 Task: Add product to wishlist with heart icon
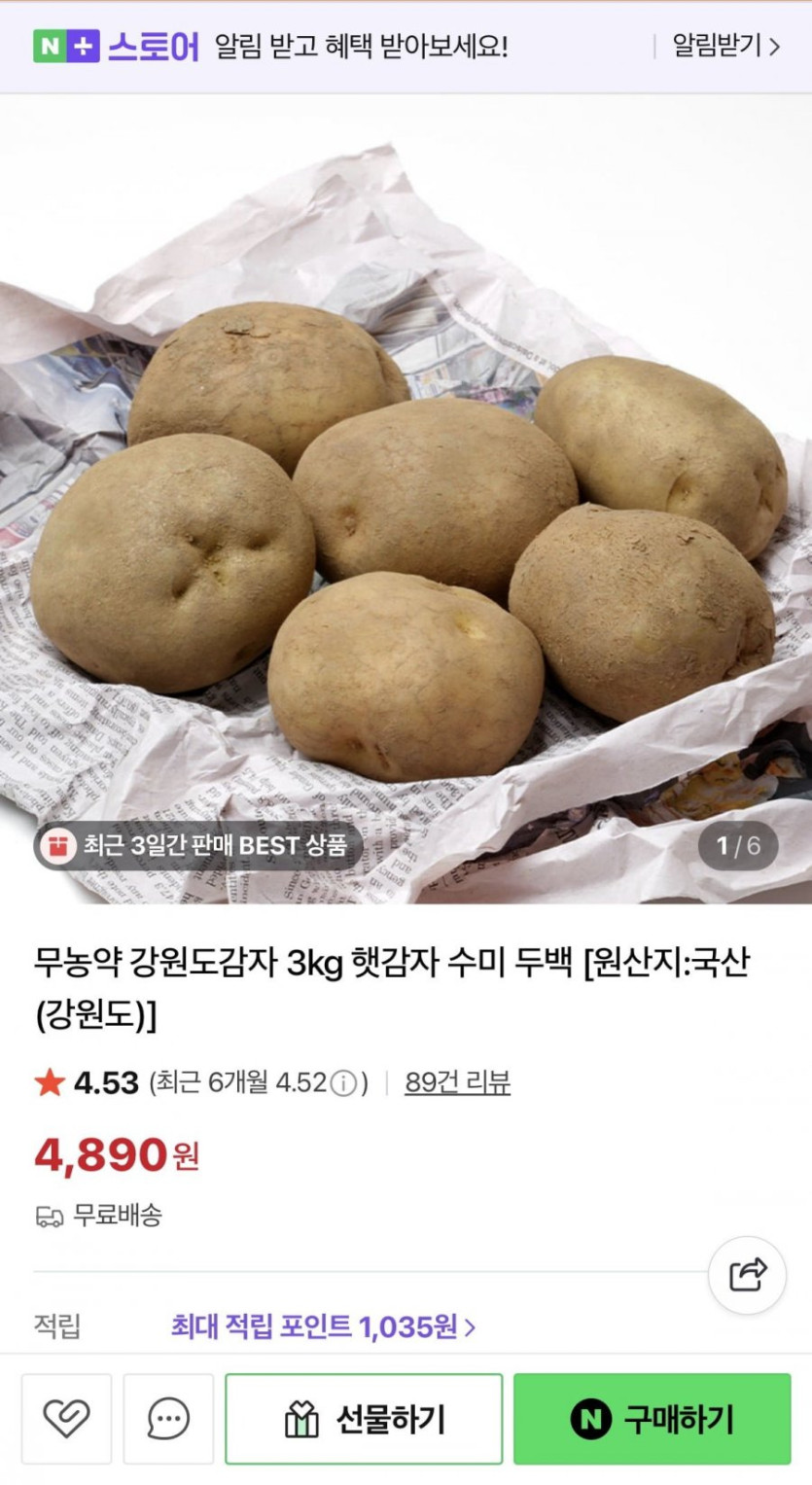(x=66, y=1419)
